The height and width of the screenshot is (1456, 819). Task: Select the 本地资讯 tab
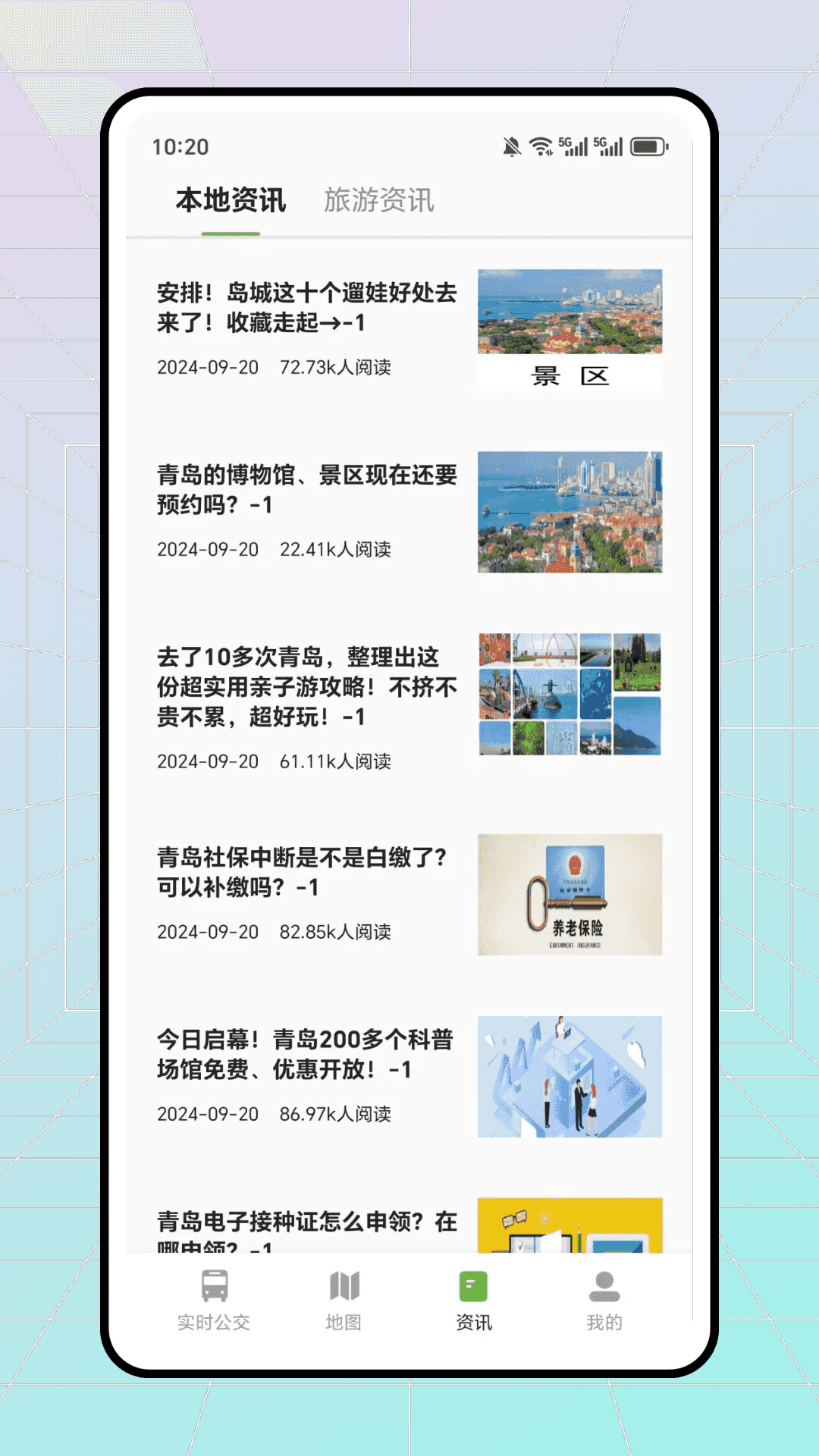[x=230, y=202]
